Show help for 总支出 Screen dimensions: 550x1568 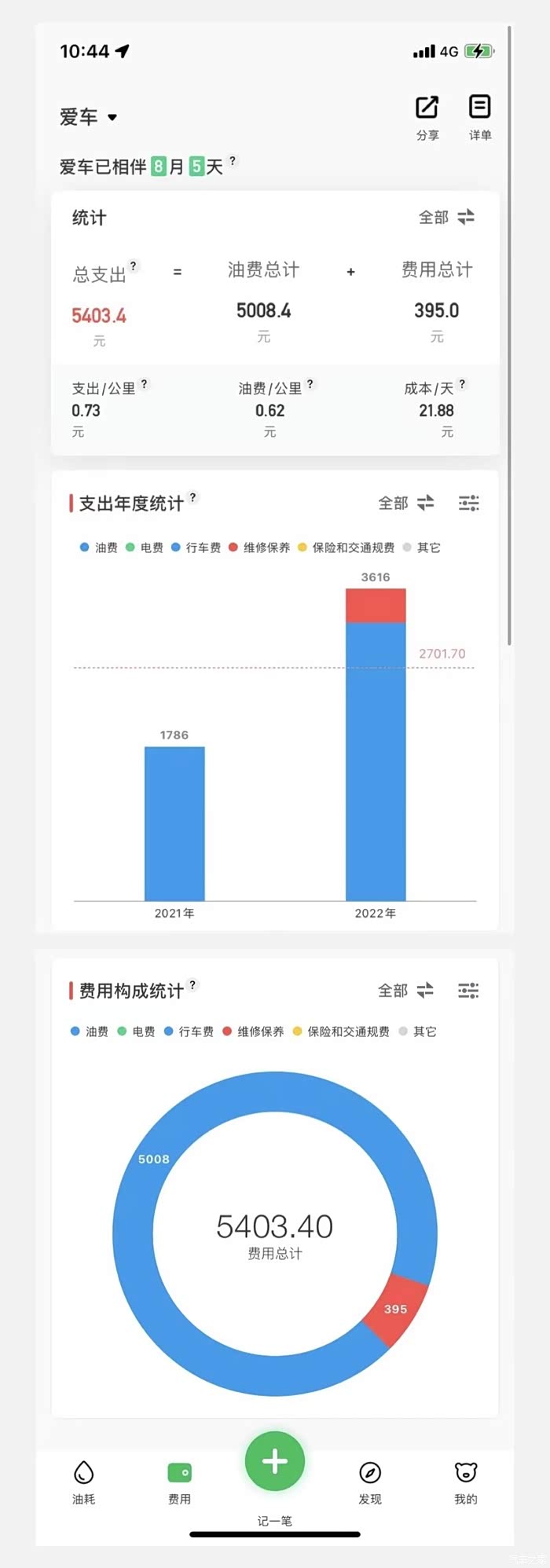click(134, 266)
